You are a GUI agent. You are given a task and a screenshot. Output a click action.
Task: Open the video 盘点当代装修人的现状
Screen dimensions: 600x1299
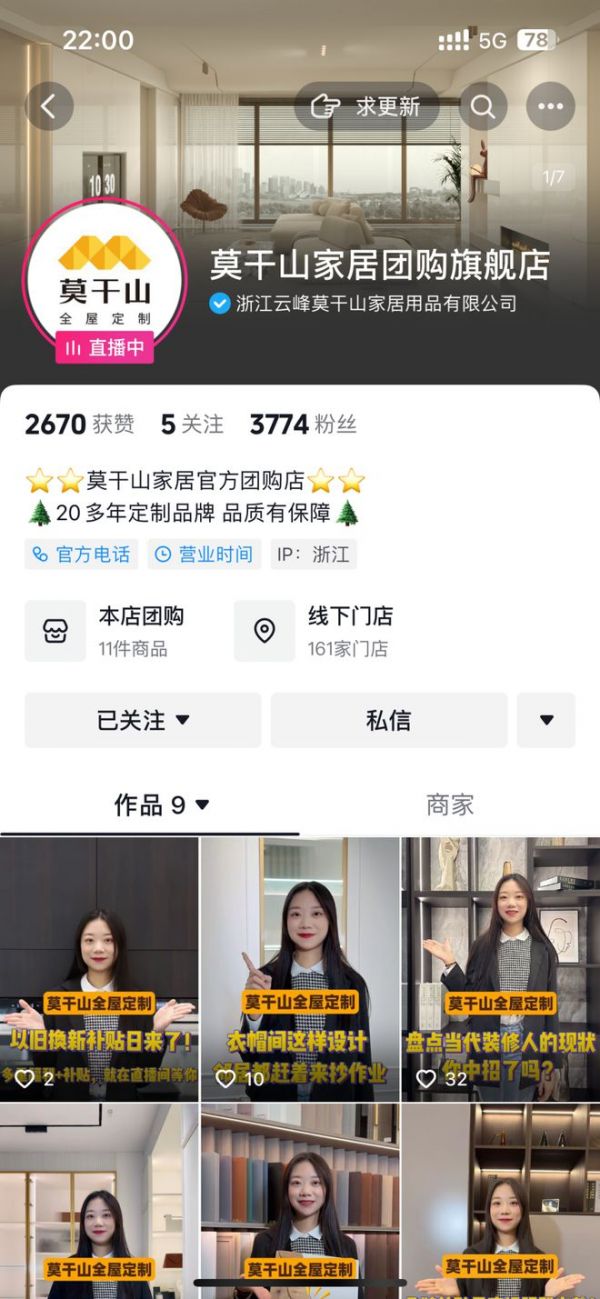(500, 970)
